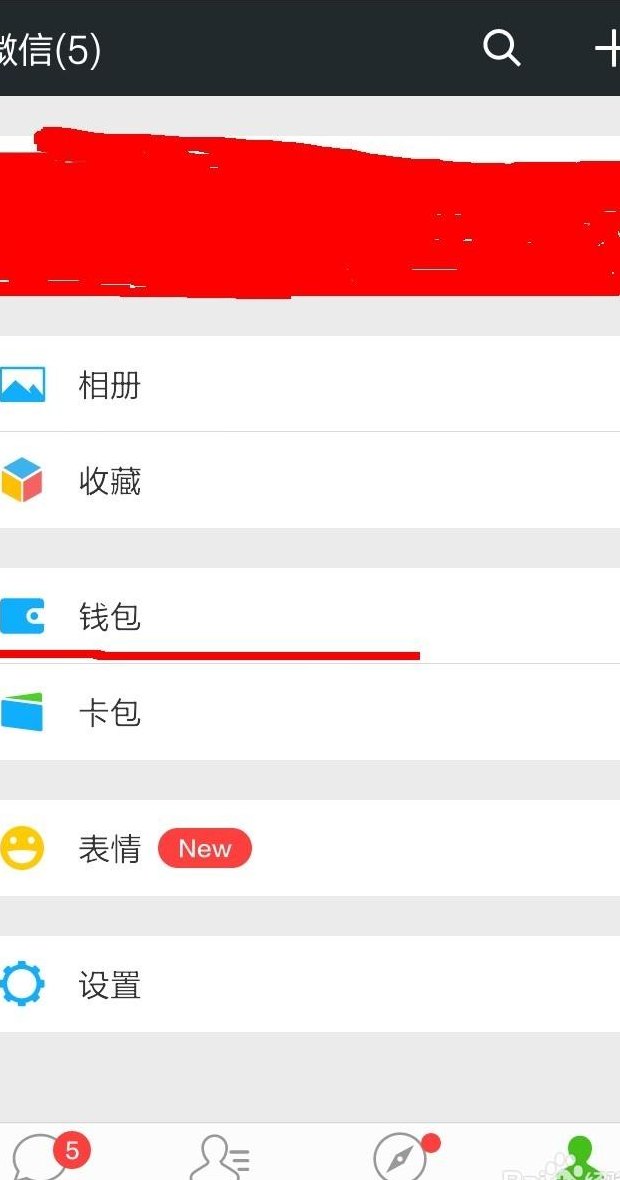The image size is (620, 1180).
Task: Open 卡包 card pack row
Action: pyautogui.click(x=310, y=712)
